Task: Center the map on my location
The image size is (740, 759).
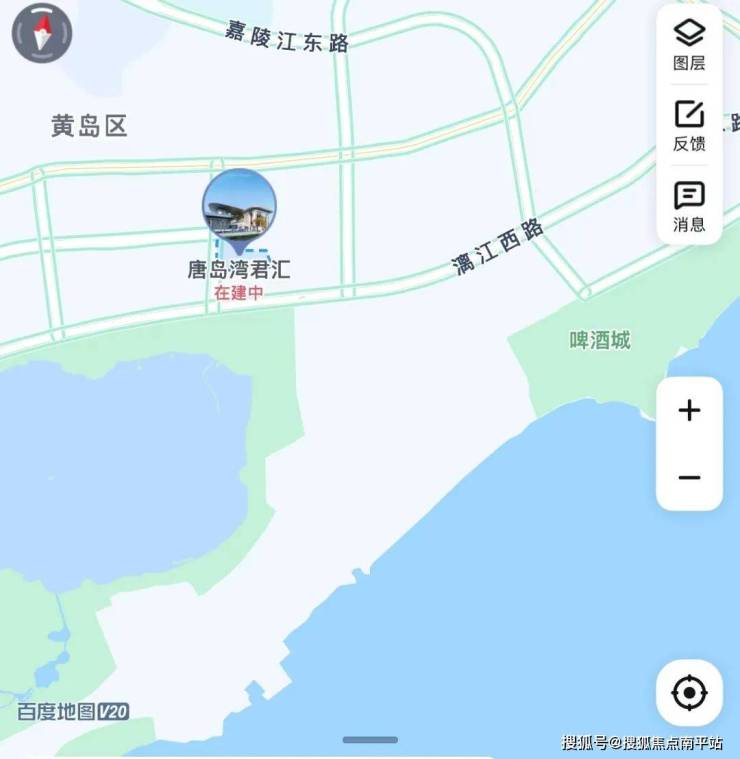Action: pos(689,692)
